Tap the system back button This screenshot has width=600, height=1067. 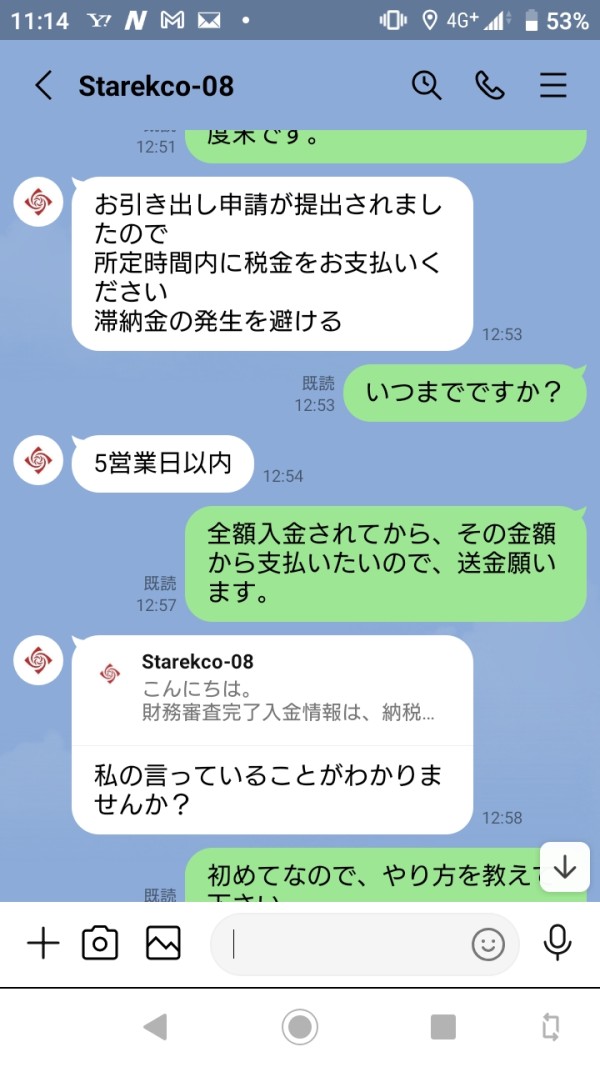pyautogui.click(x=155, y=1026)
